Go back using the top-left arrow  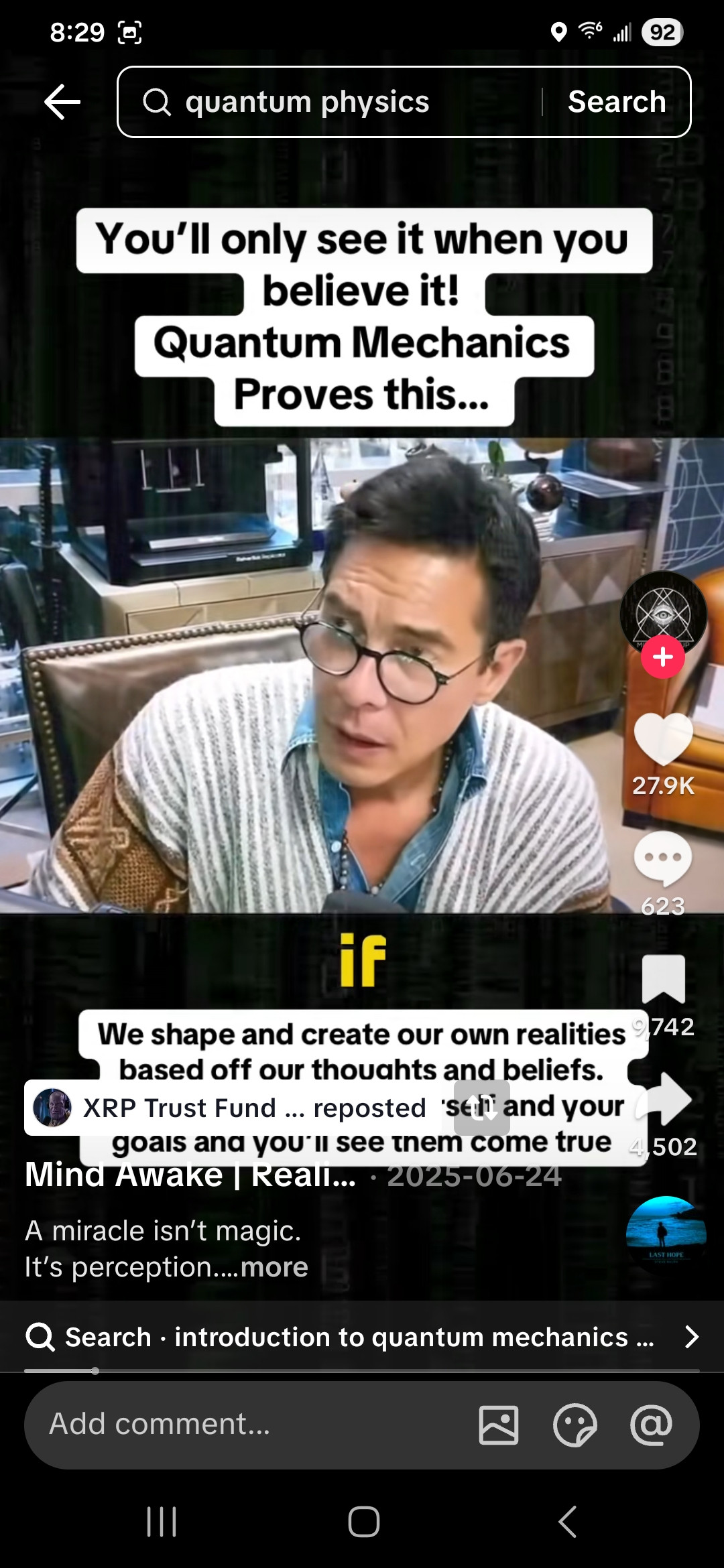(x=62, y=102)
